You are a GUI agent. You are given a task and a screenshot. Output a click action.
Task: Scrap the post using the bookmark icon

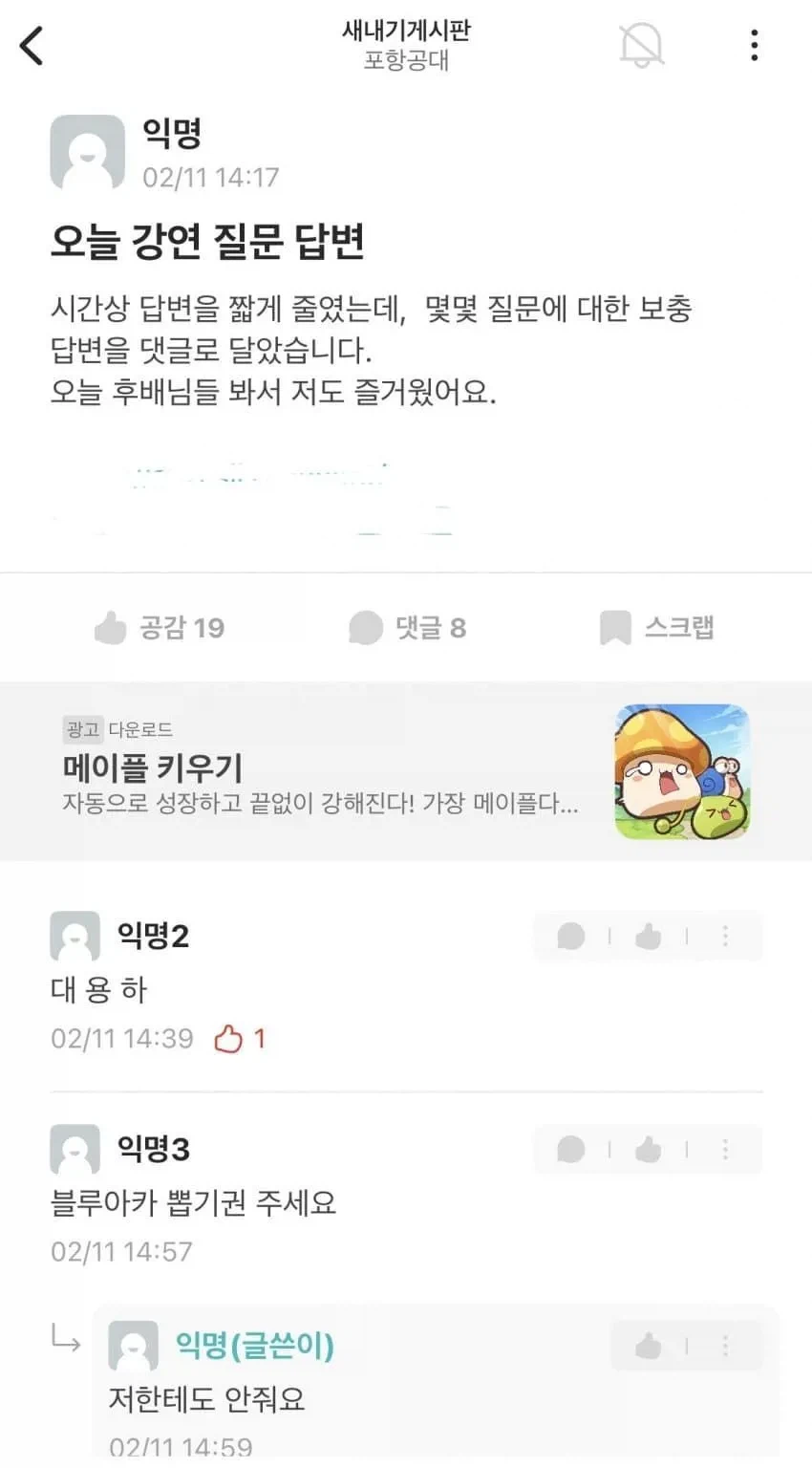pos(614,628)
